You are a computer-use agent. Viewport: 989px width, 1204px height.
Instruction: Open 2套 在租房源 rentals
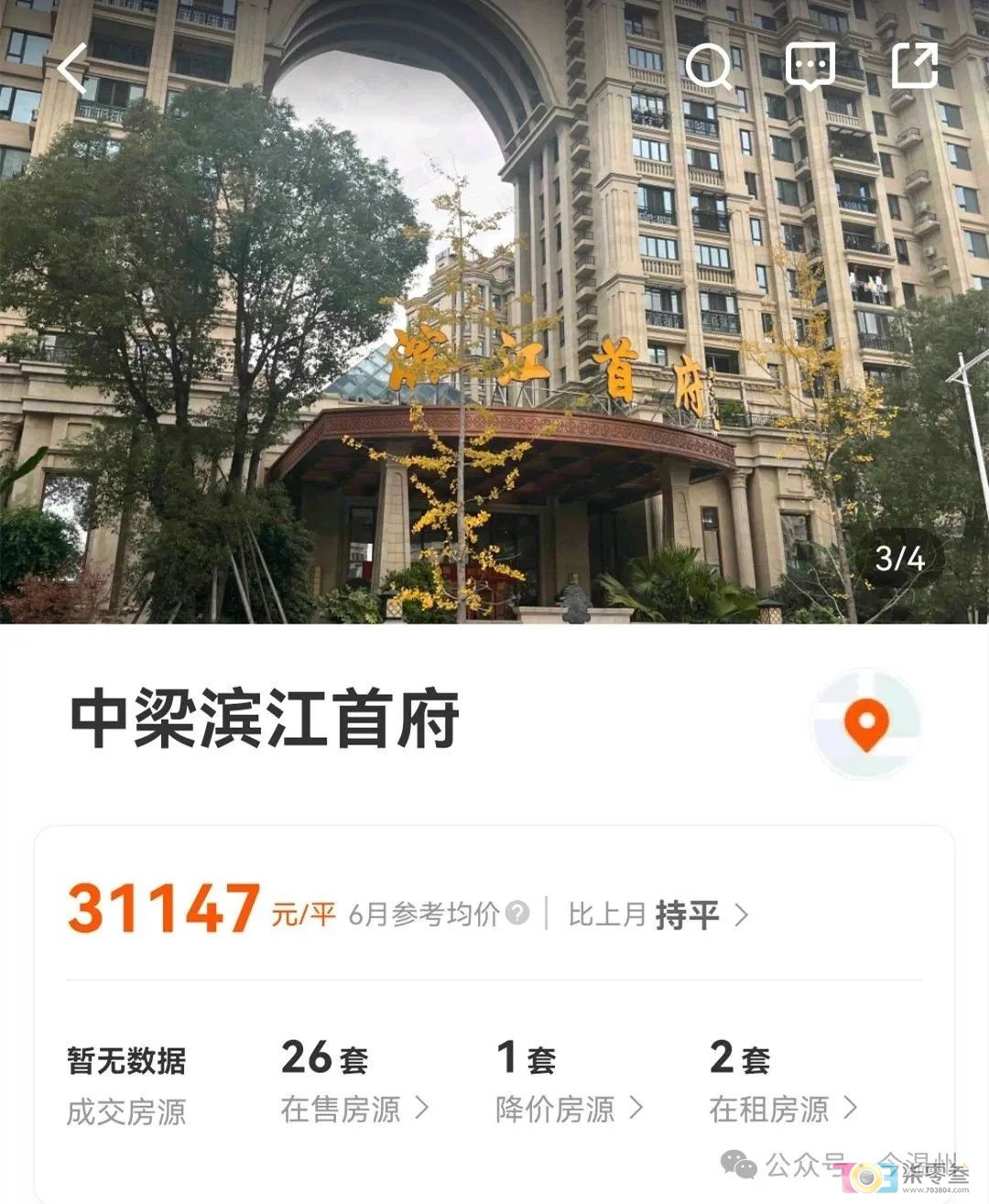783,1082
